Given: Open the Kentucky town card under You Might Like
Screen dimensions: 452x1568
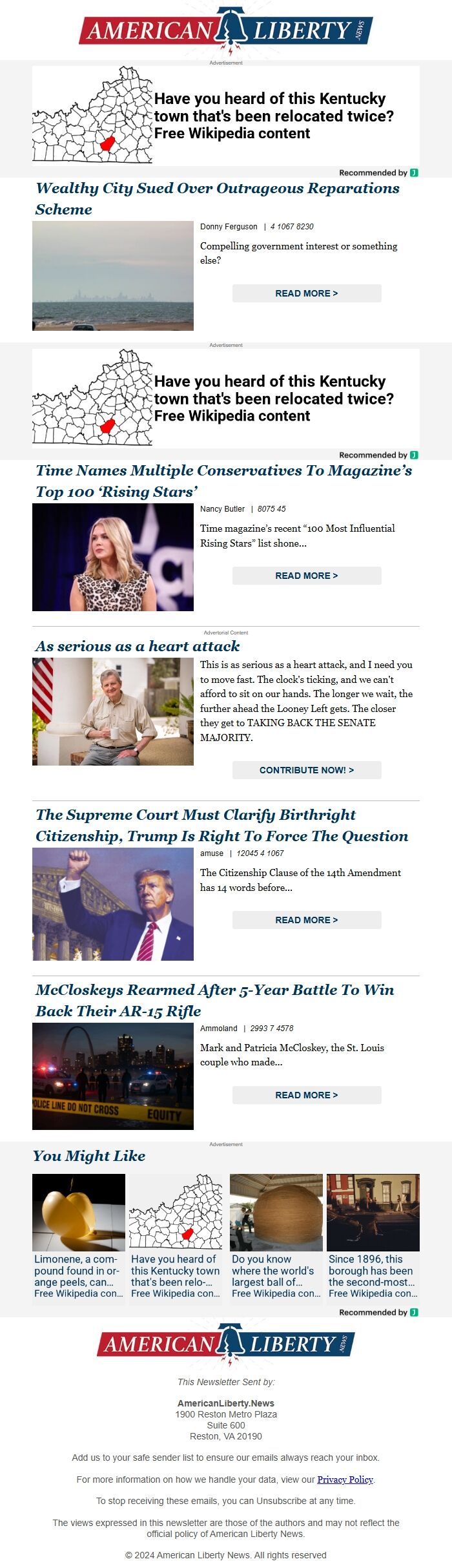Looking at the screenshot, I should click(176, 1235).
